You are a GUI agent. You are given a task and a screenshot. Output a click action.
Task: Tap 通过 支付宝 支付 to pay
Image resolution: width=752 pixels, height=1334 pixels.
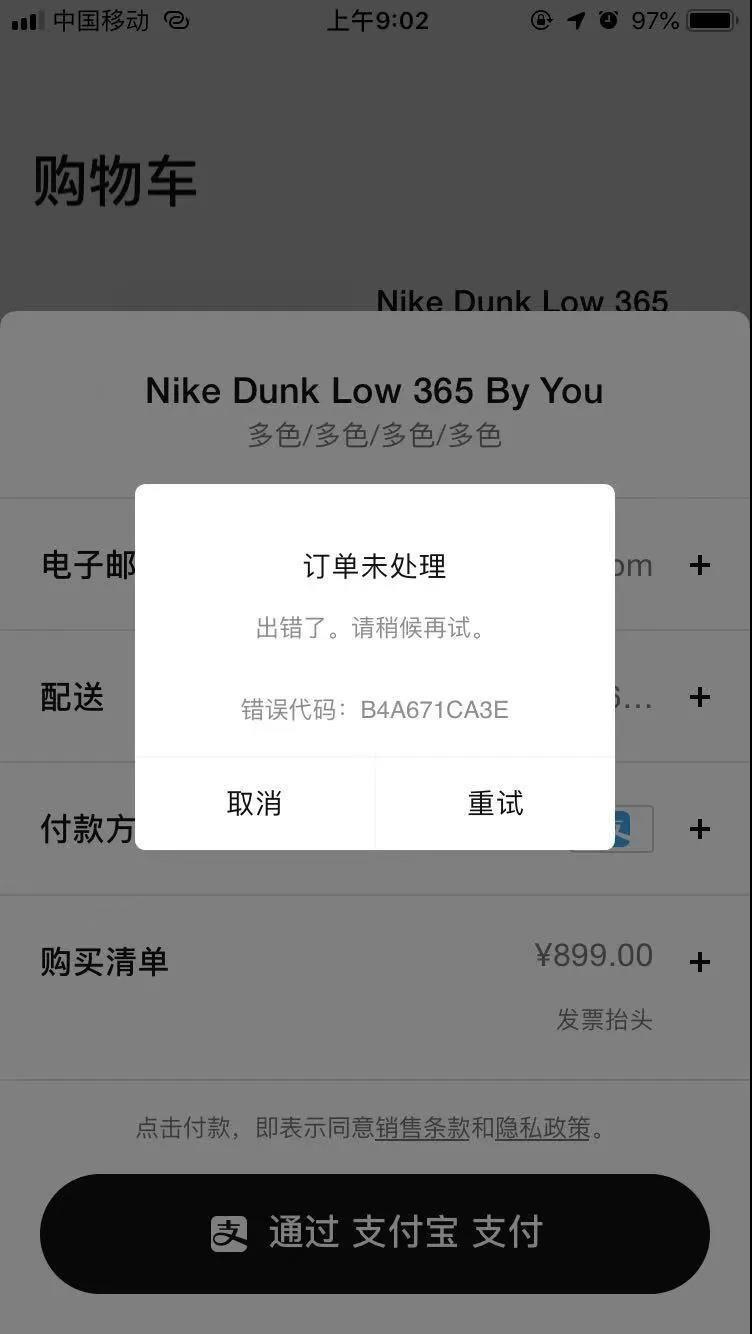click(400, 1234)
